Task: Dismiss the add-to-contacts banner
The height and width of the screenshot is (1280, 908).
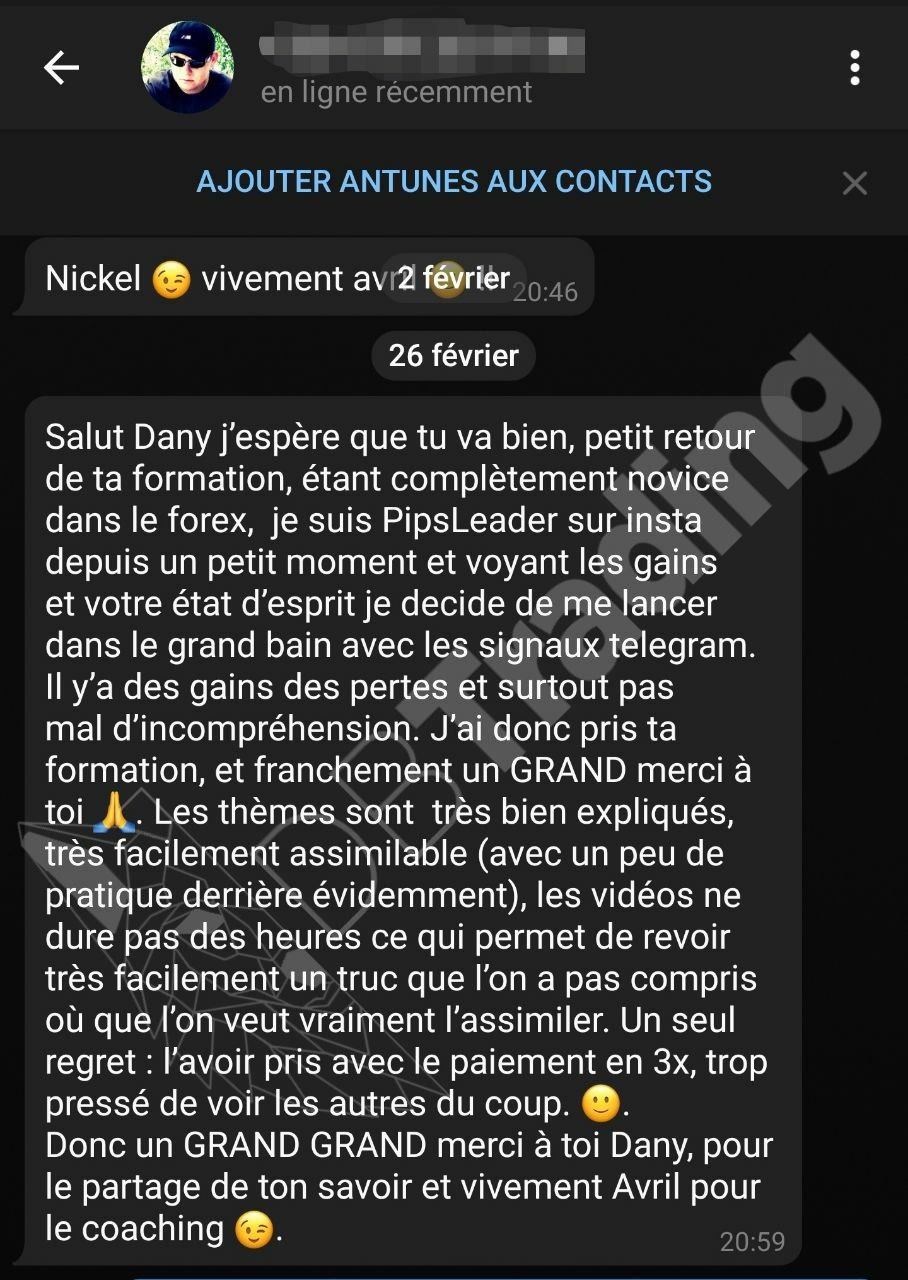Action: (854, 183)
